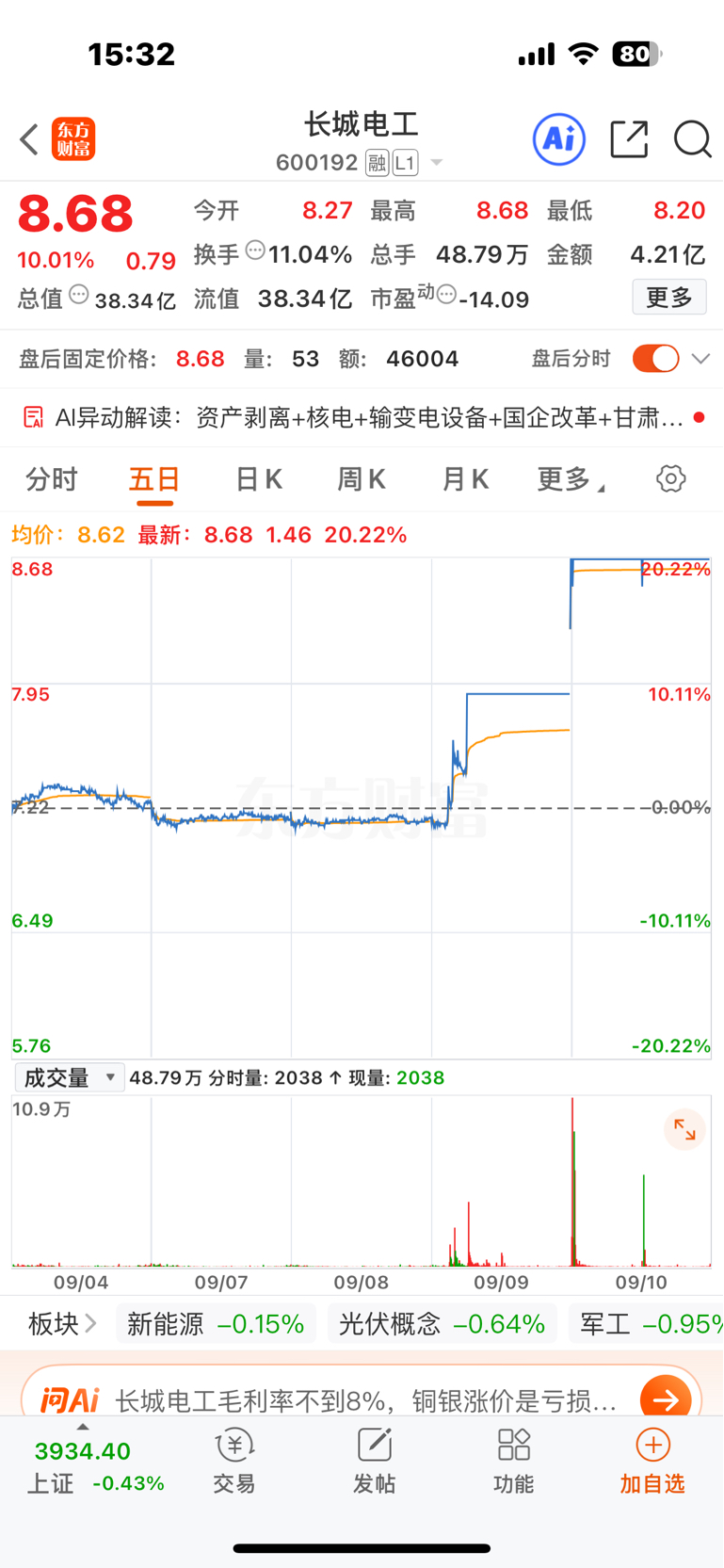This screenshot has width=724, height=1568.
Task: Open the 新能源 sector chip
Action: click(216, 1324)
